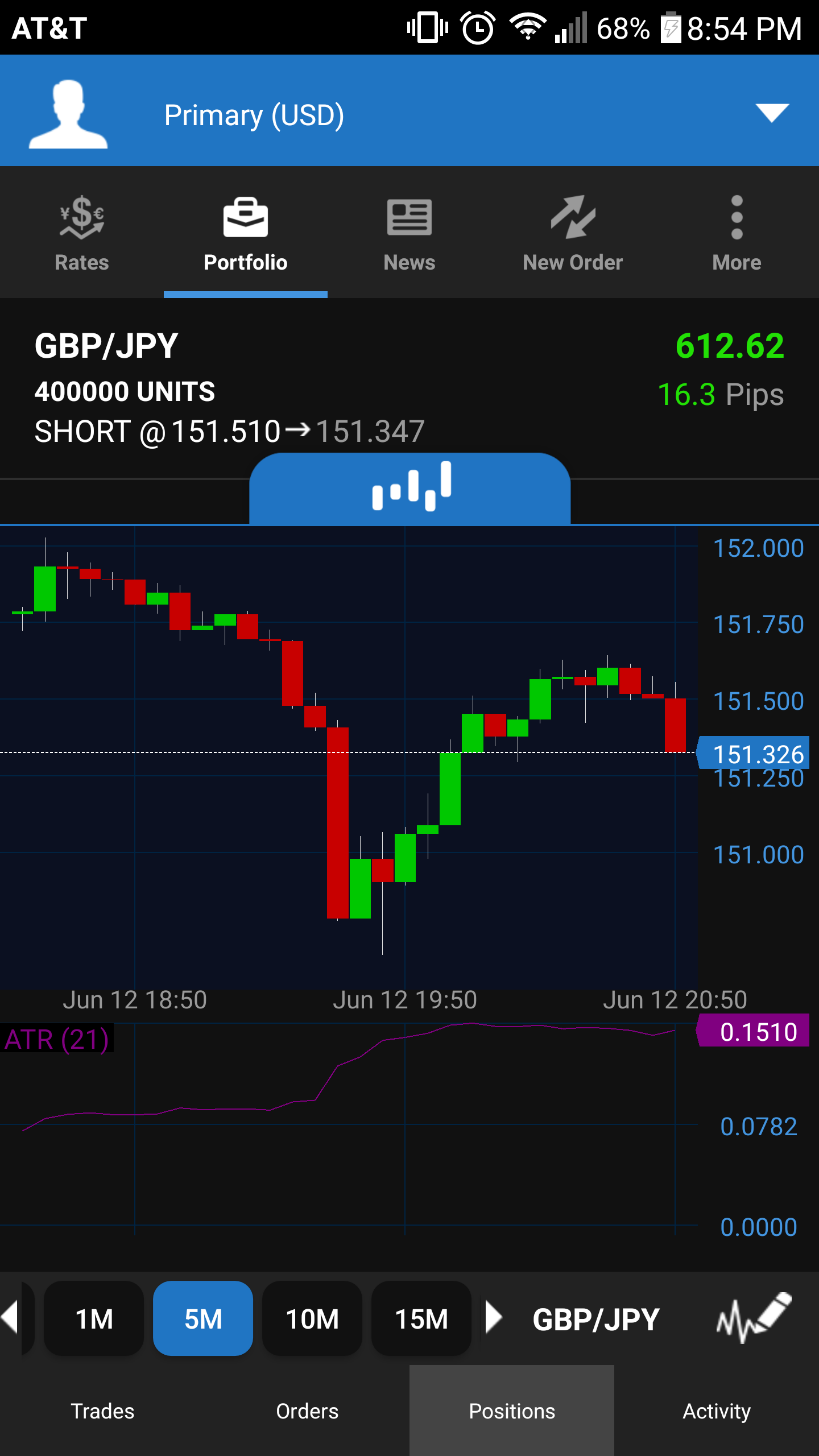The width and height of the screenshot is (819, 1456).
Task: Switch to the Activity tab
Action: point(717,1411)
